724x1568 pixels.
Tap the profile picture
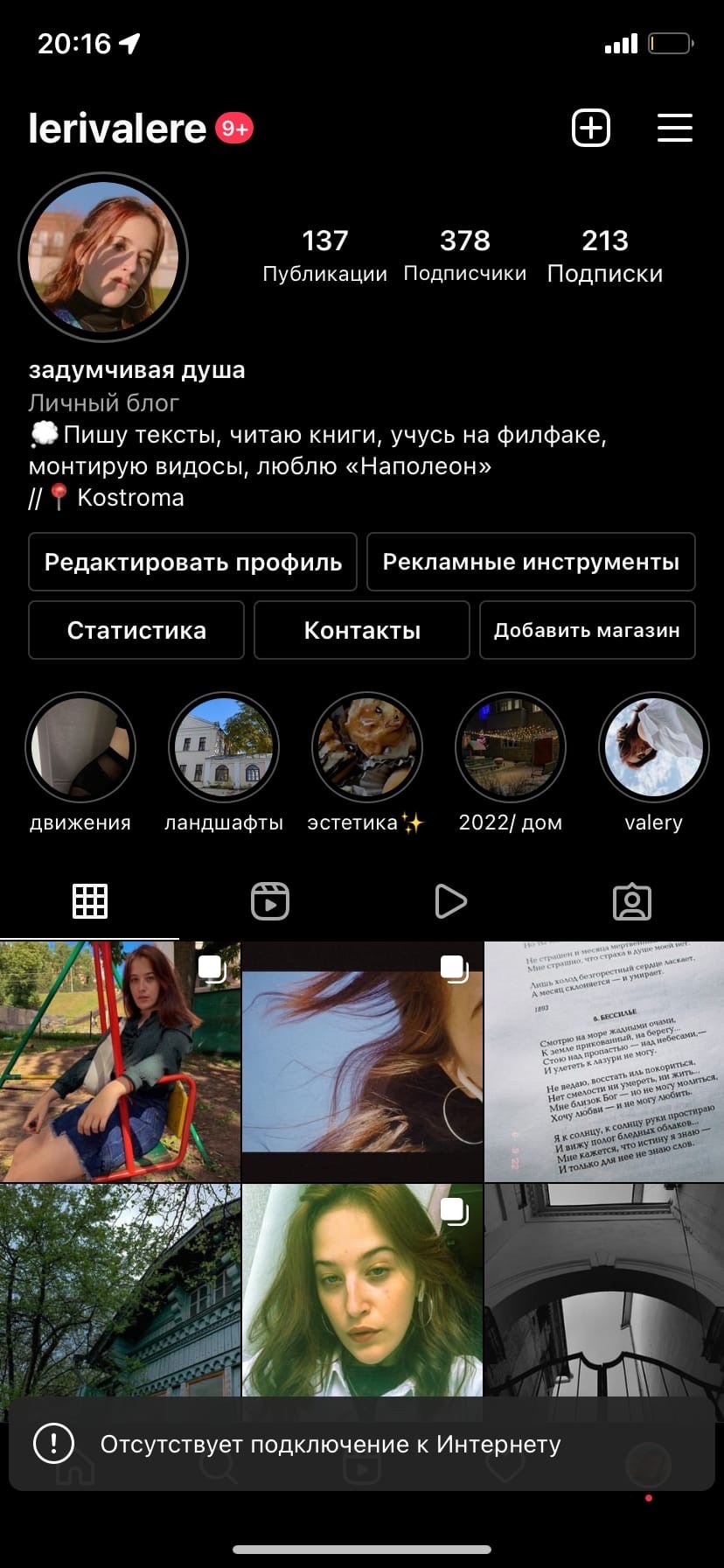[103, 257]
